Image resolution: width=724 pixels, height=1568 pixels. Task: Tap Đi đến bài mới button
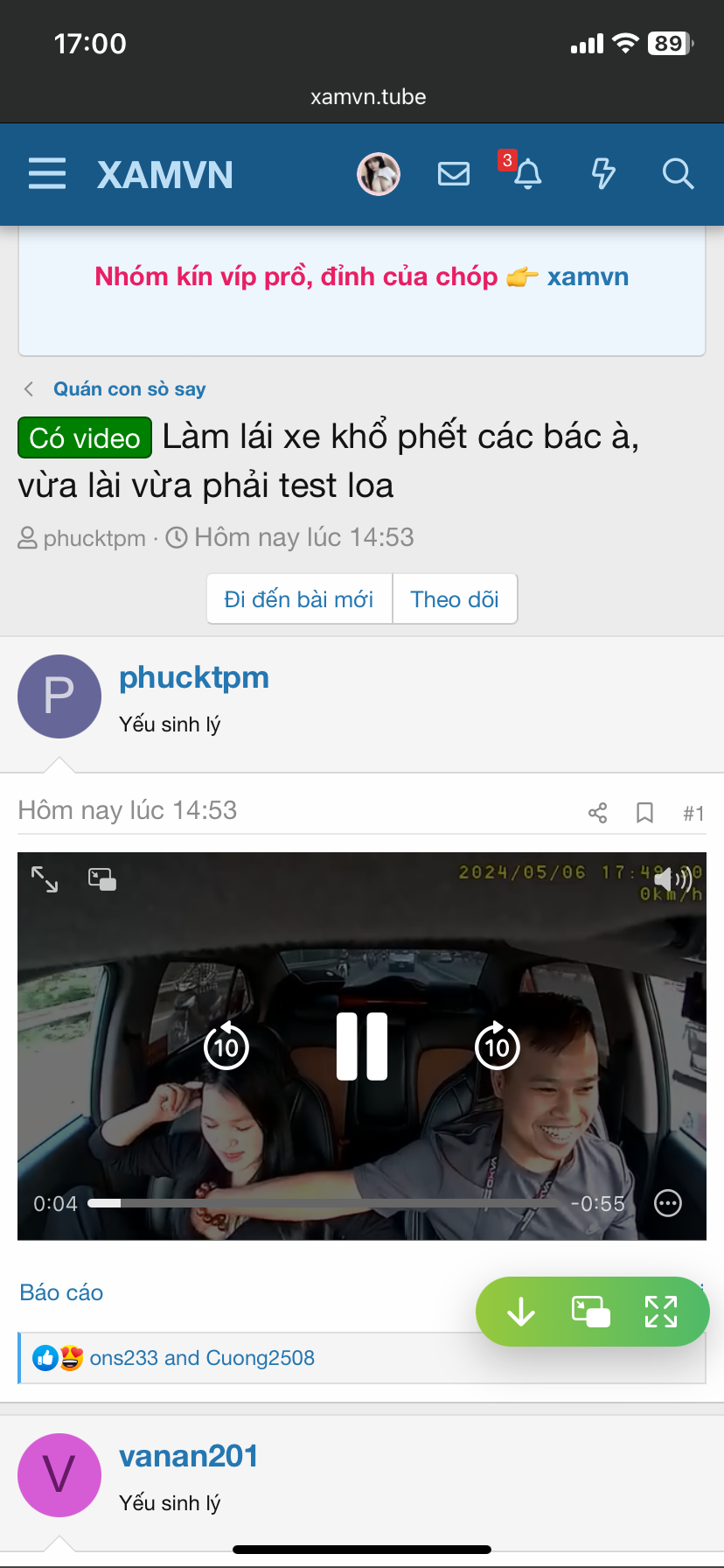coord(299,599)
